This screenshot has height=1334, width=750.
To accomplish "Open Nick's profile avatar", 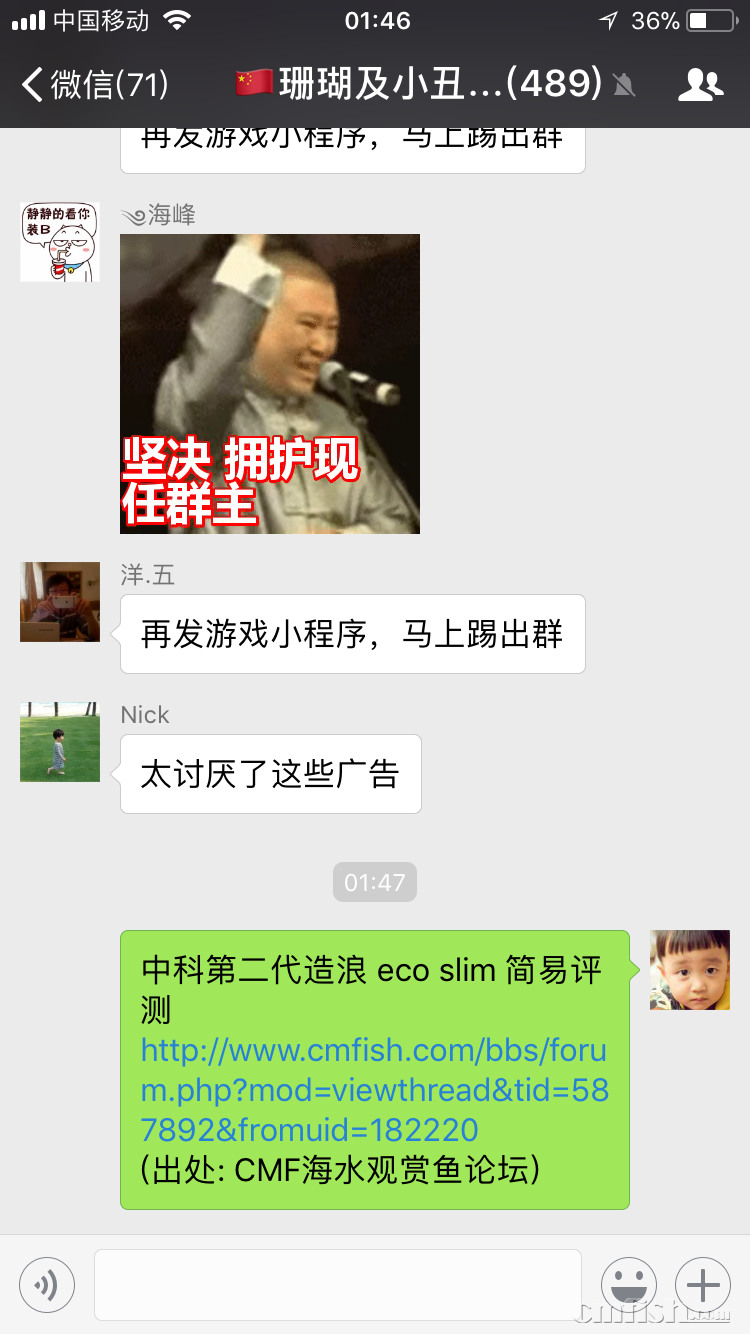I will click(60, 742).
